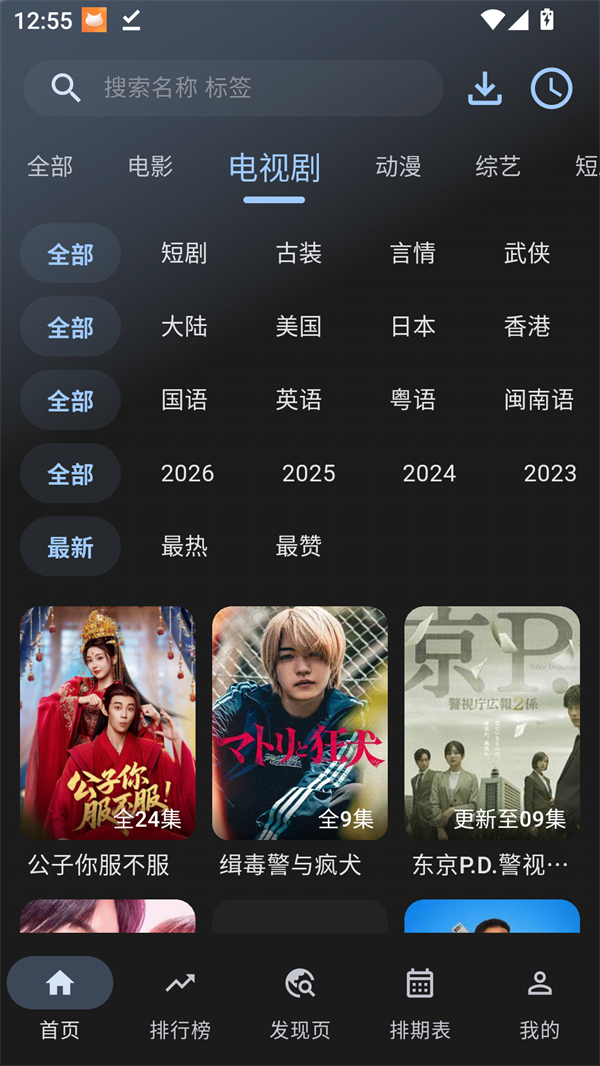Open the watch history clock
The height and width of the screenshot is (1066, 600).
click(x=551, y=89)
